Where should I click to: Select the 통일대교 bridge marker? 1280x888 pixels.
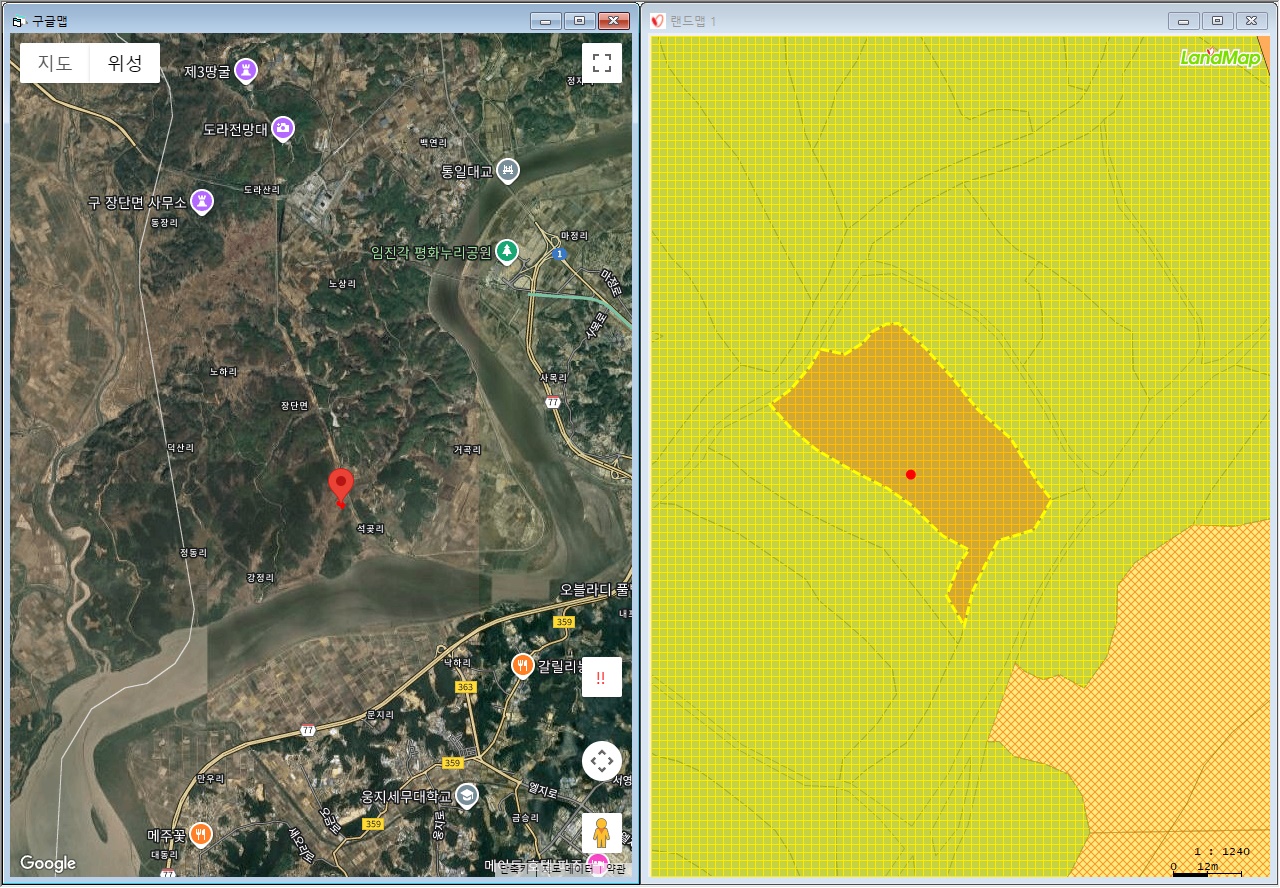[508, 171]
